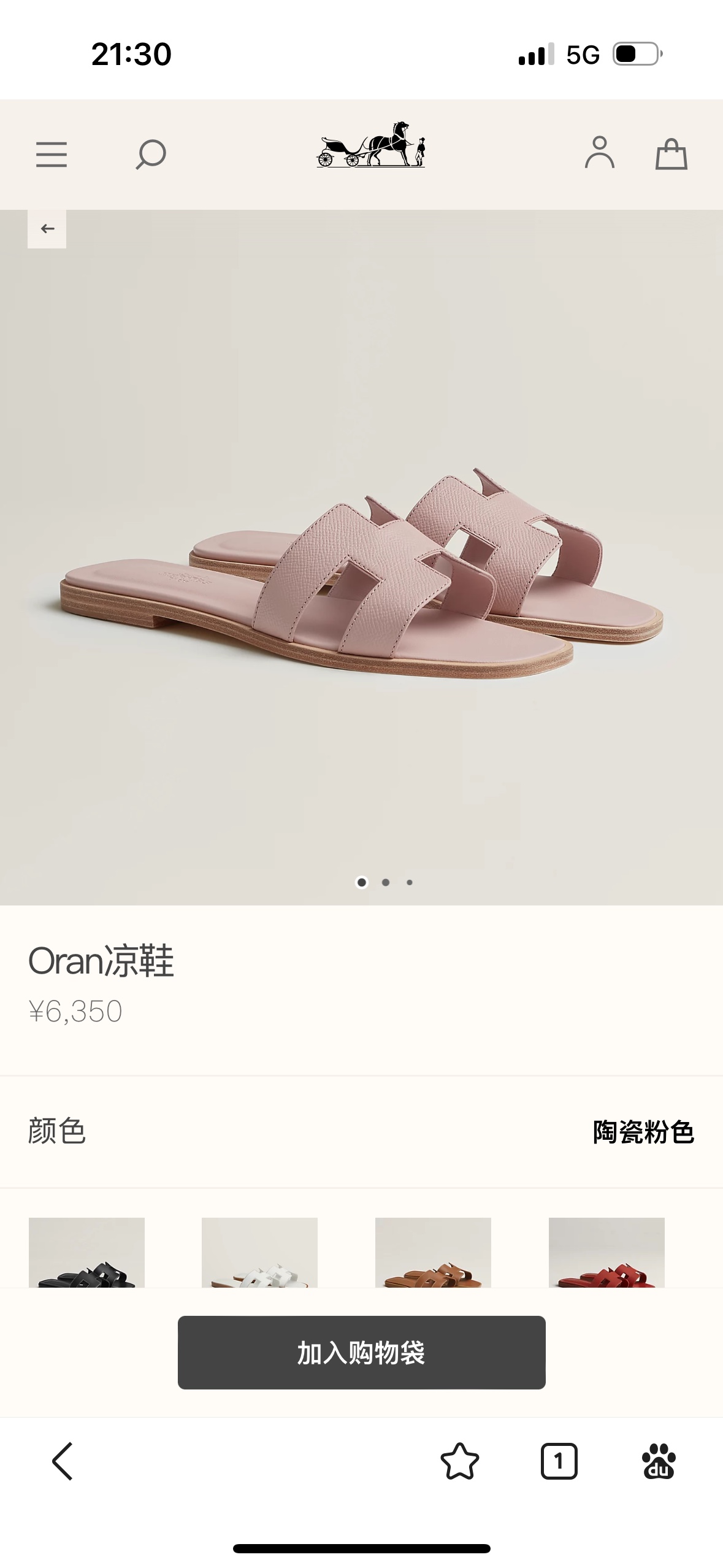Choose the red color sandal

[606, 1252]
